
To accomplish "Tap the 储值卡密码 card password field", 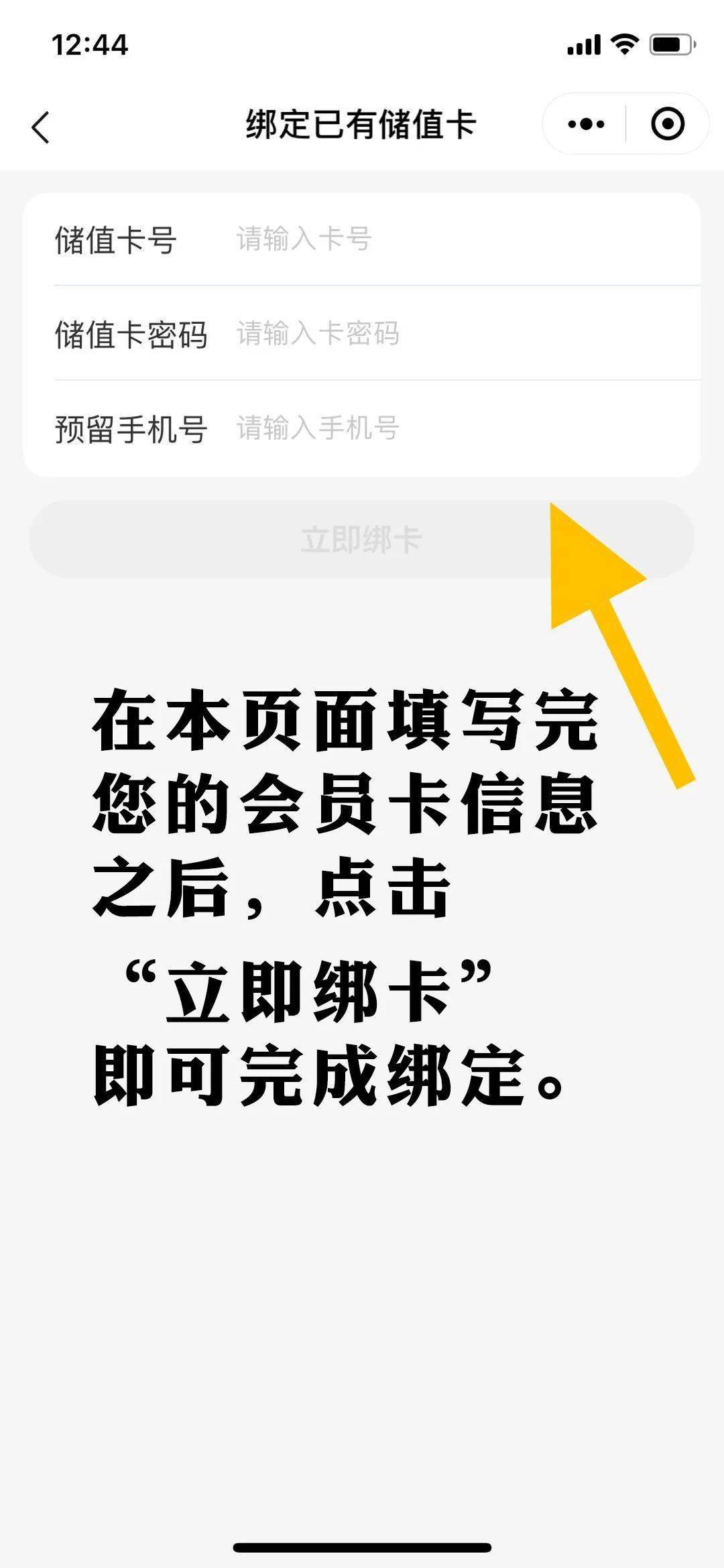I will 463,334.
